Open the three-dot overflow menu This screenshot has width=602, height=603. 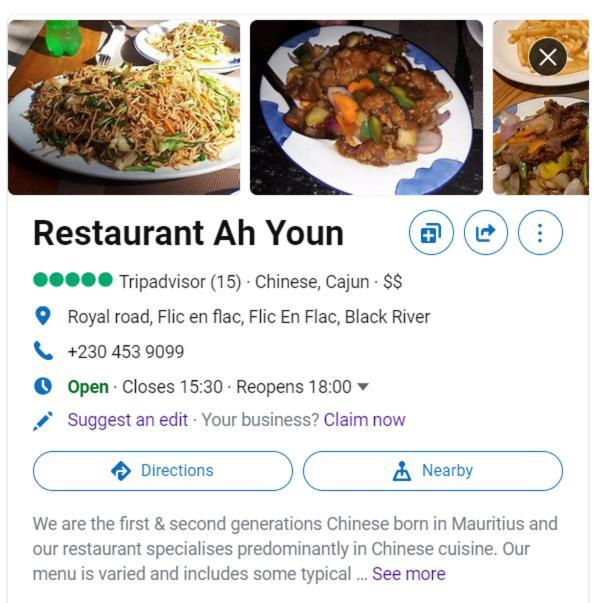point(540,233)
